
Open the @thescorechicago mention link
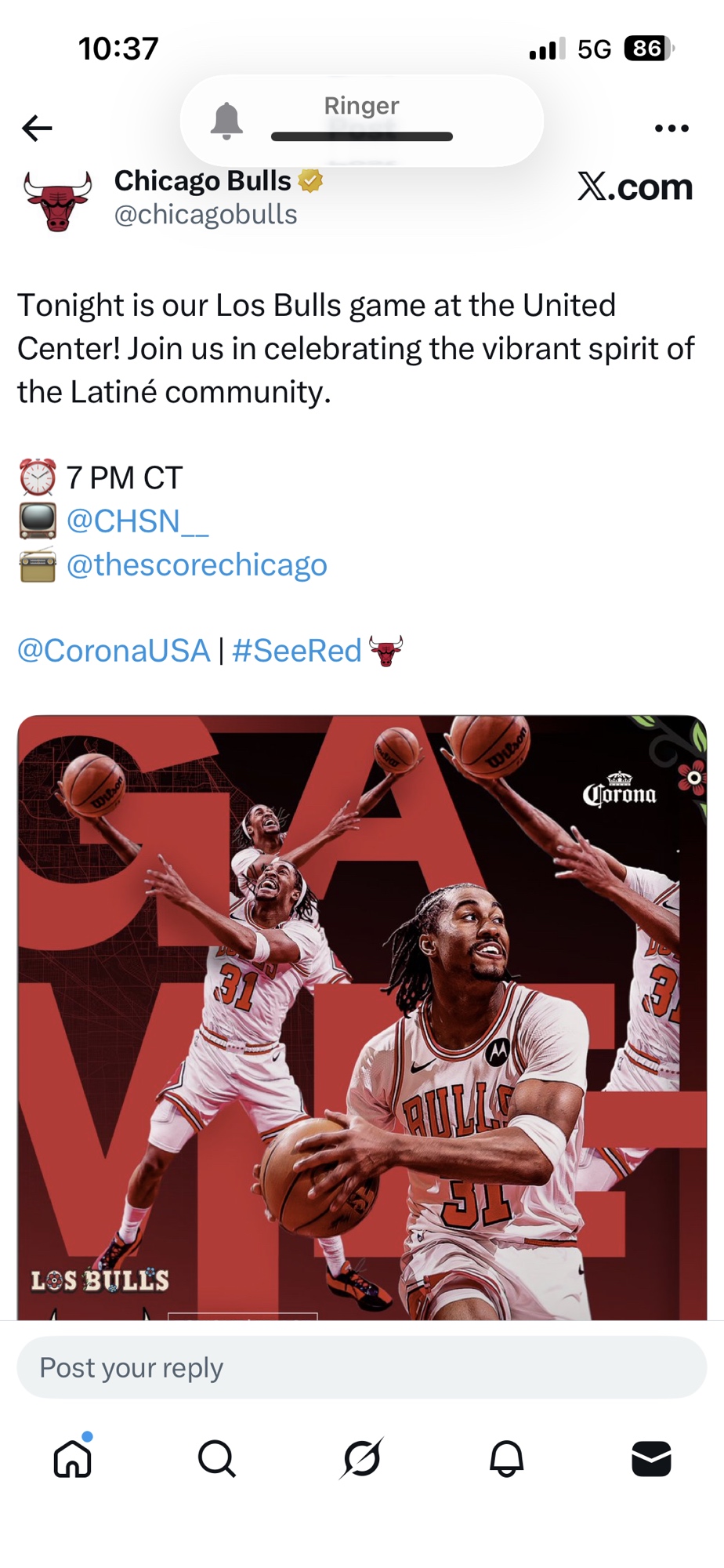click(197, 564)
